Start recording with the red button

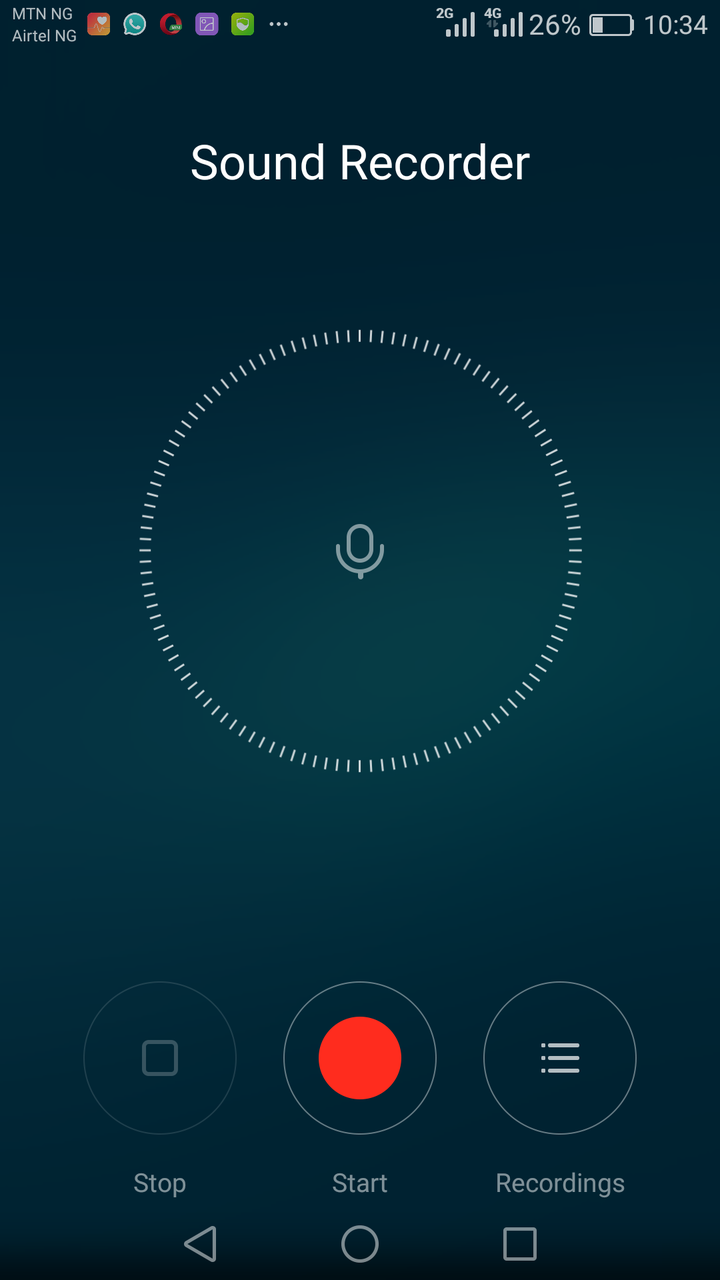(360, 1058)
